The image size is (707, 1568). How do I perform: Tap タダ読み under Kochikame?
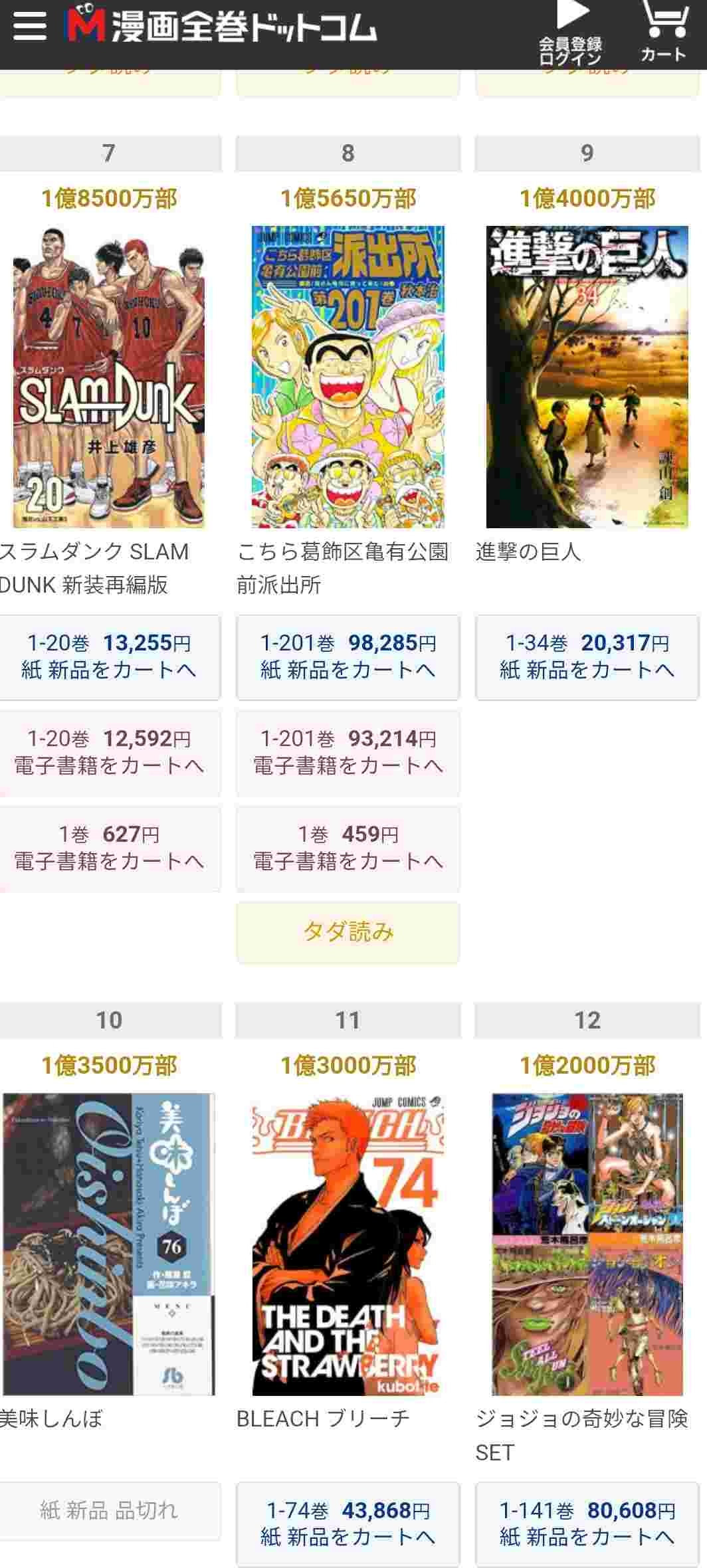click(x=348, y=931)
